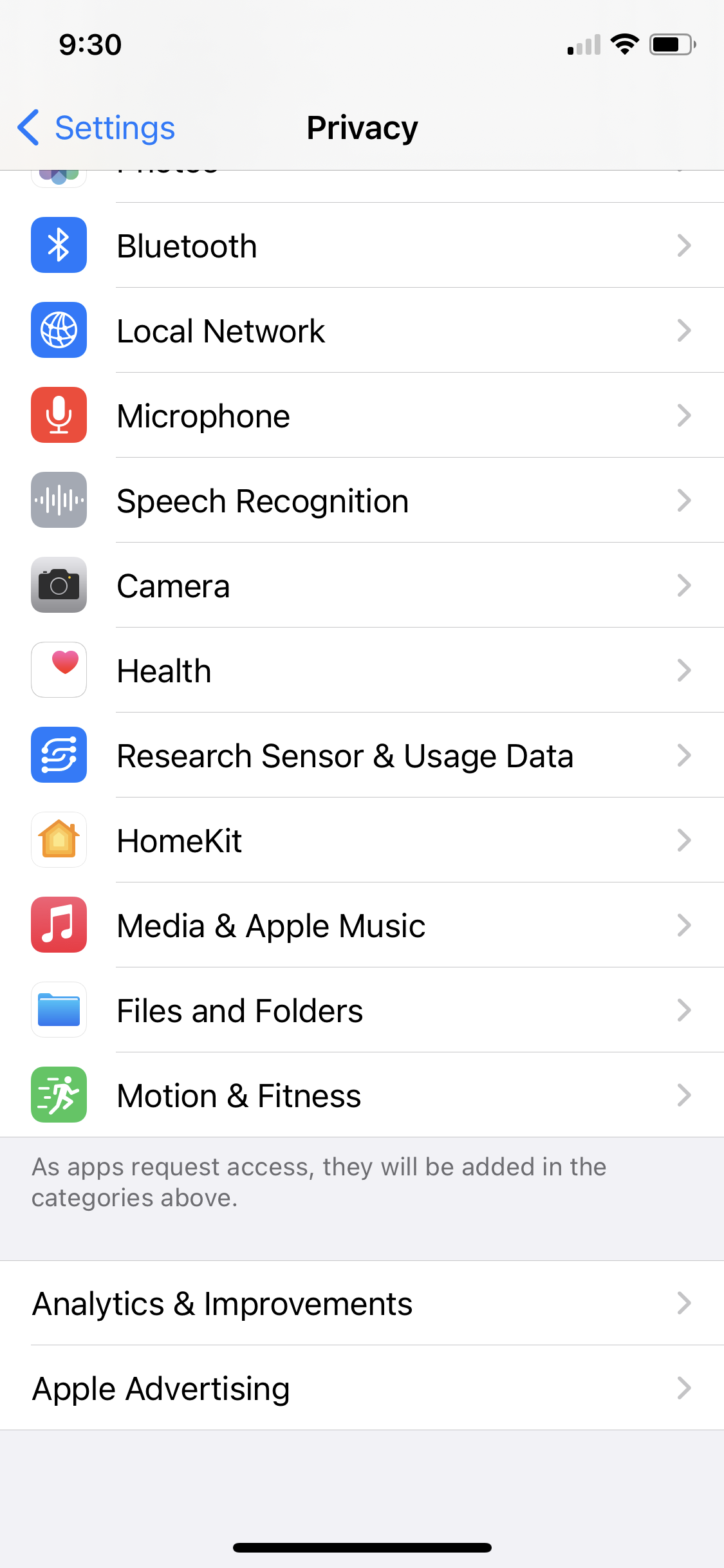Go back to Settings
724x1568 pixels.
95,127
